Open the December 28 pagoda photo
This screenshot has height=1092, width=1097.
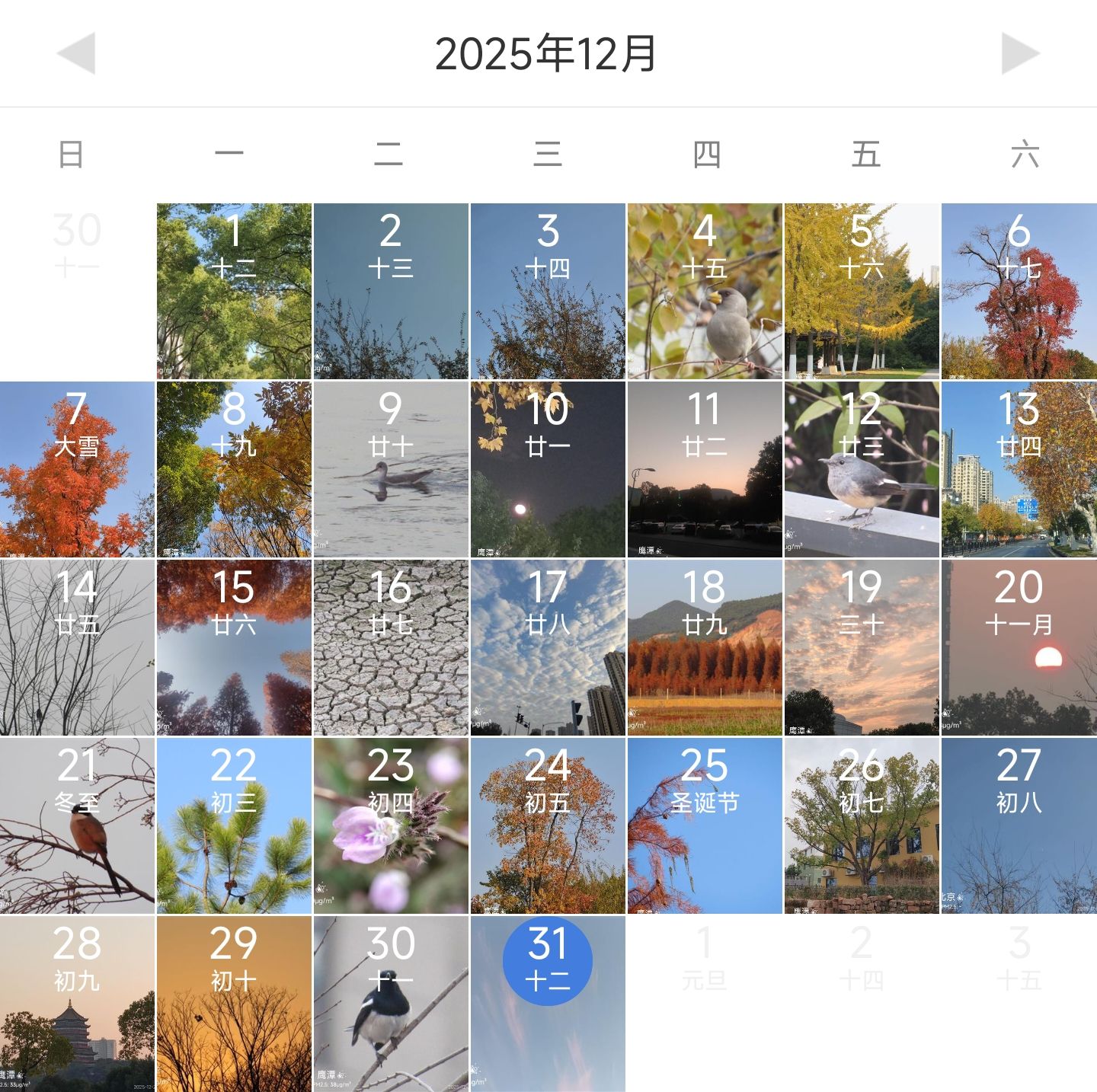pyautogui.click(x=77, y=1004)
